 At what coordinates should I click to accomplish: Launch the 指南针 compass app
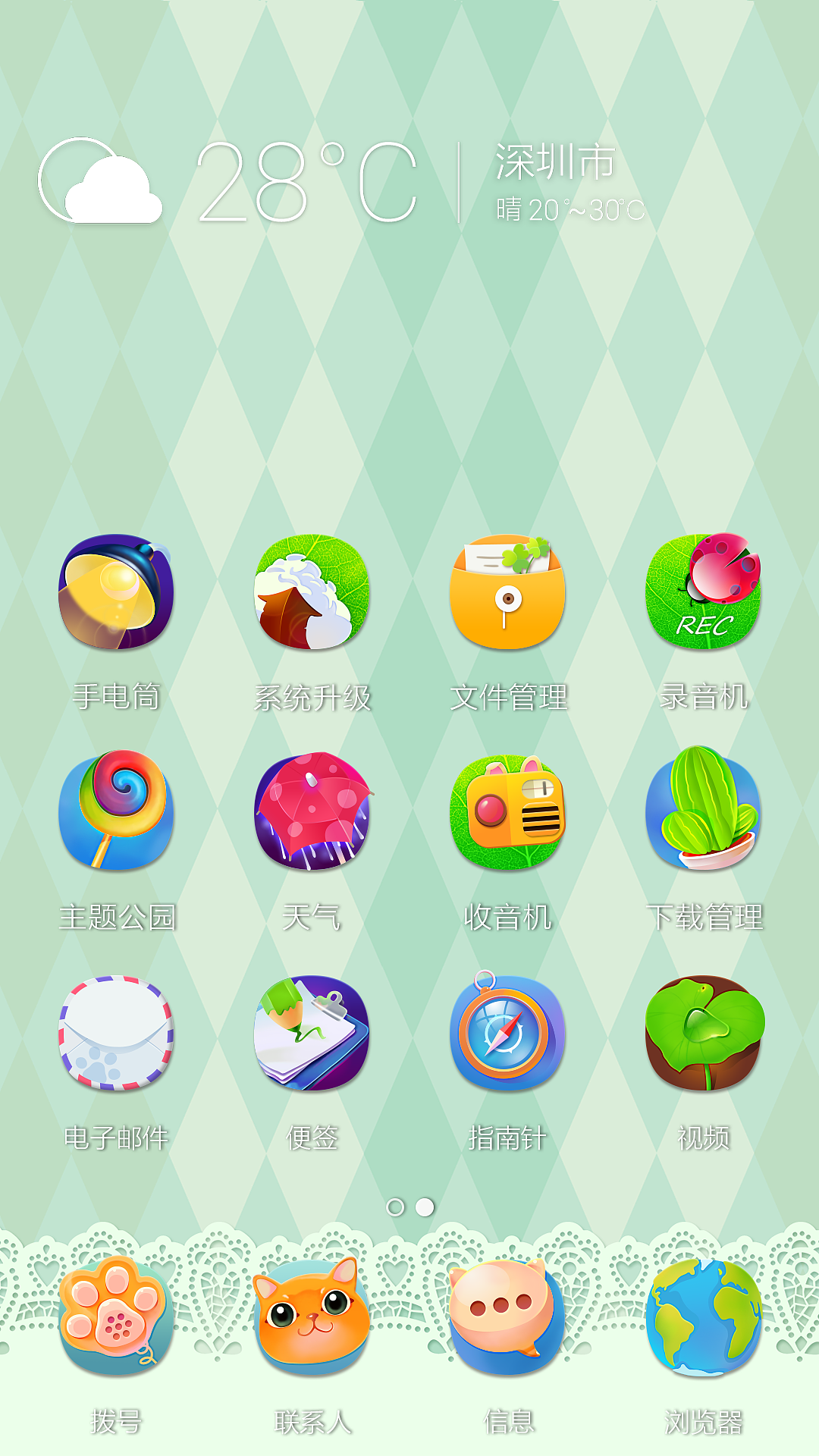pyautogui.click(x=507, y=1033)
